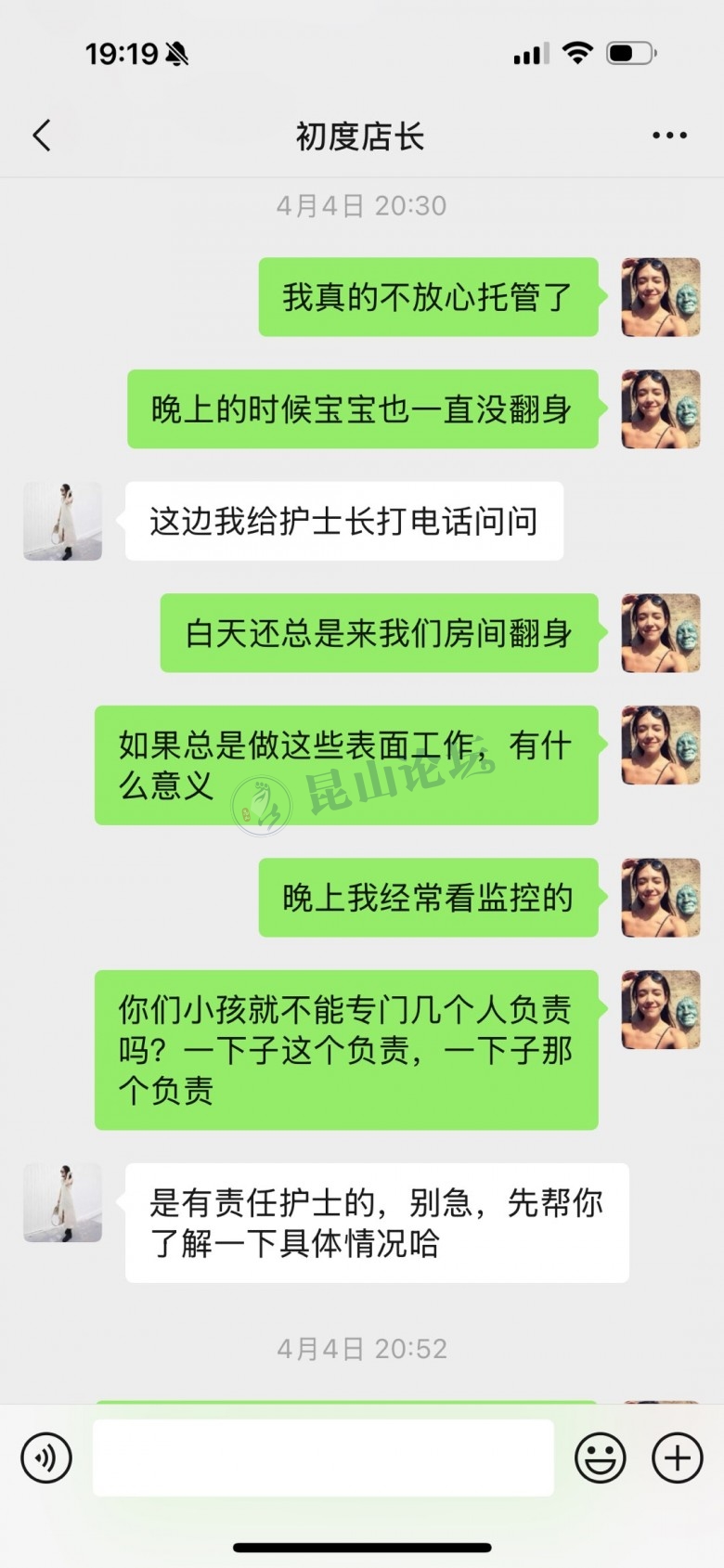Open contact avatar beside 这边我给护士长打电话问问
724x1568 pixels.
62,521
